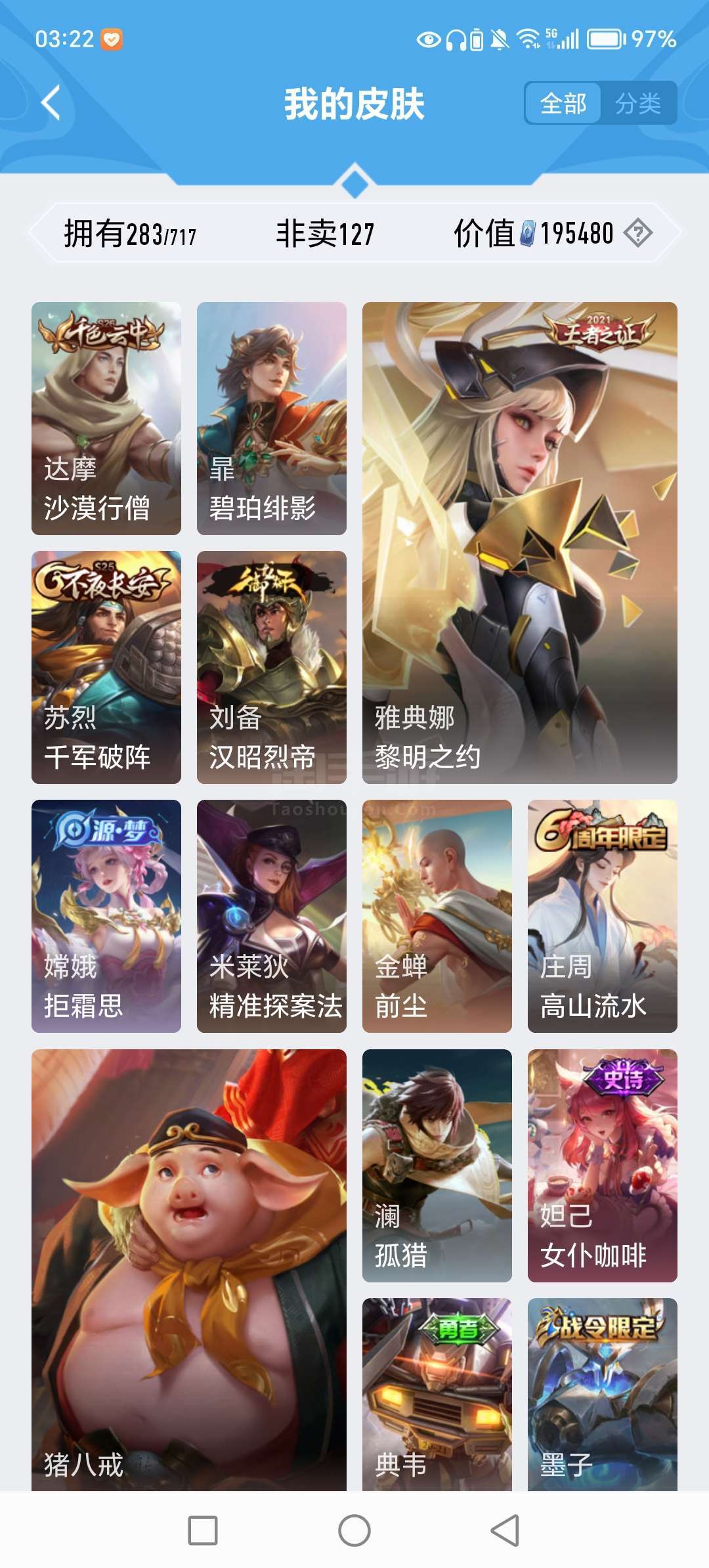View 妲己 女仆咖啡 skin
This screenshot has height=1568, width=709.
tap(603, 1165)
